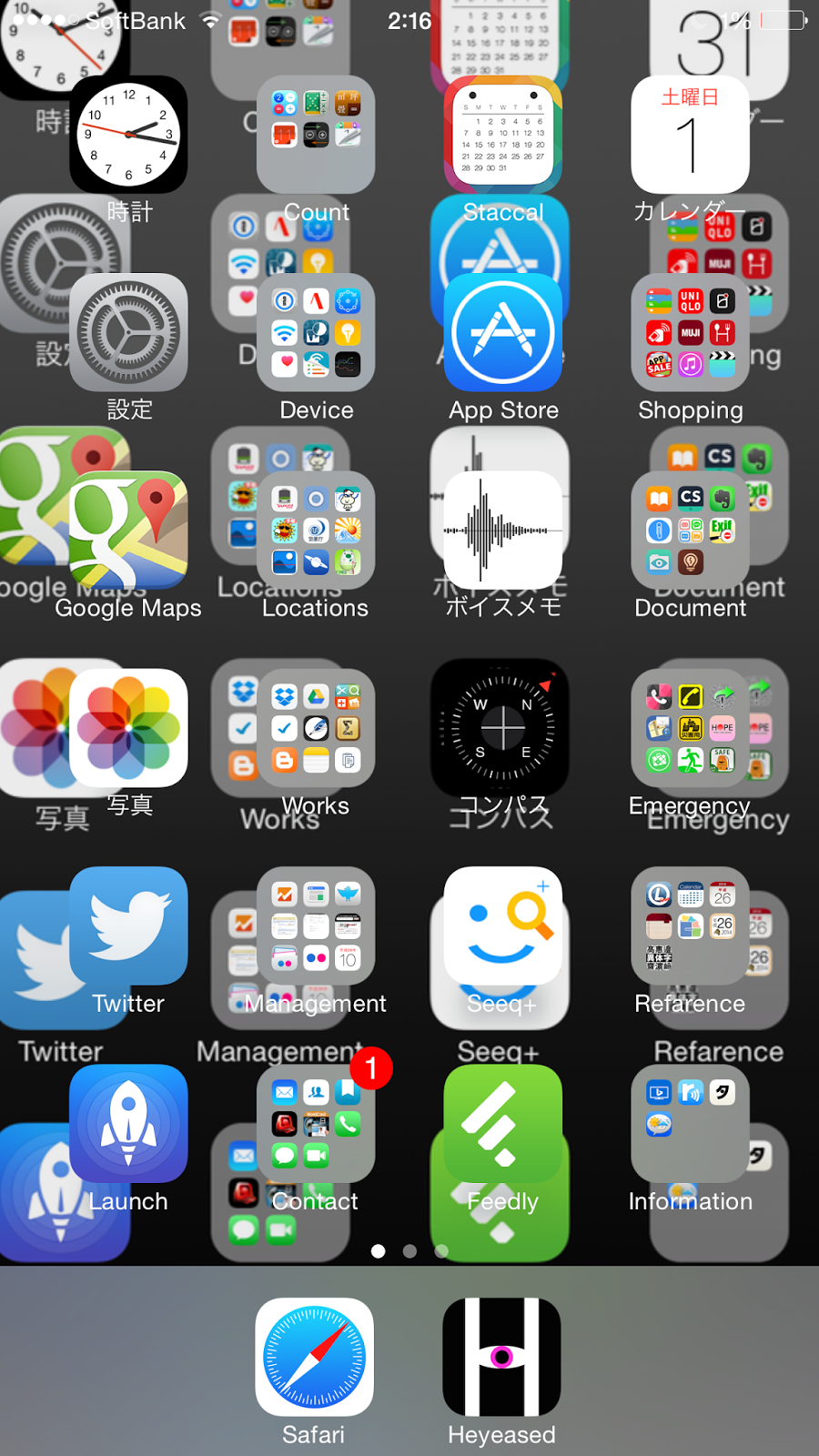819x1456 pixels.
Task: Open the 写真 photos app
Action: point(128,728)
